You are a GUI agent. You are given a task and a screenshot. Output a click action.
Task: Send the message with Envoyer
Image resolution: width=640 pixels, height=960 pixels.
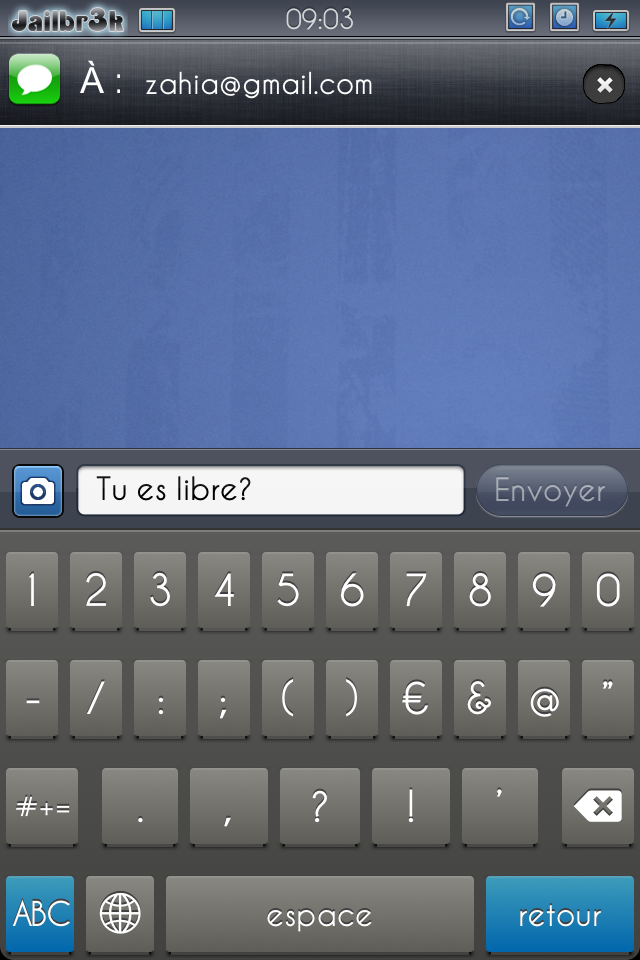[x=551, y=491]
